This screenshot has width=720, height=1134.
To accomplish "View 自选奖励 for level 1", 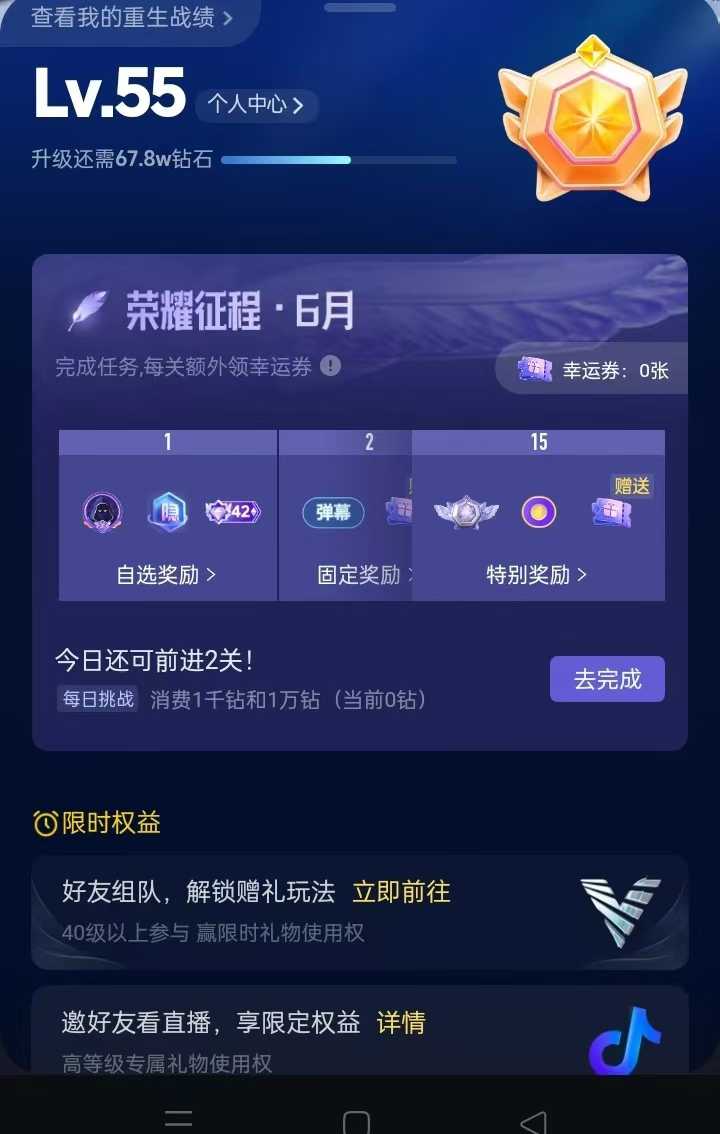I will coord(166,575).
